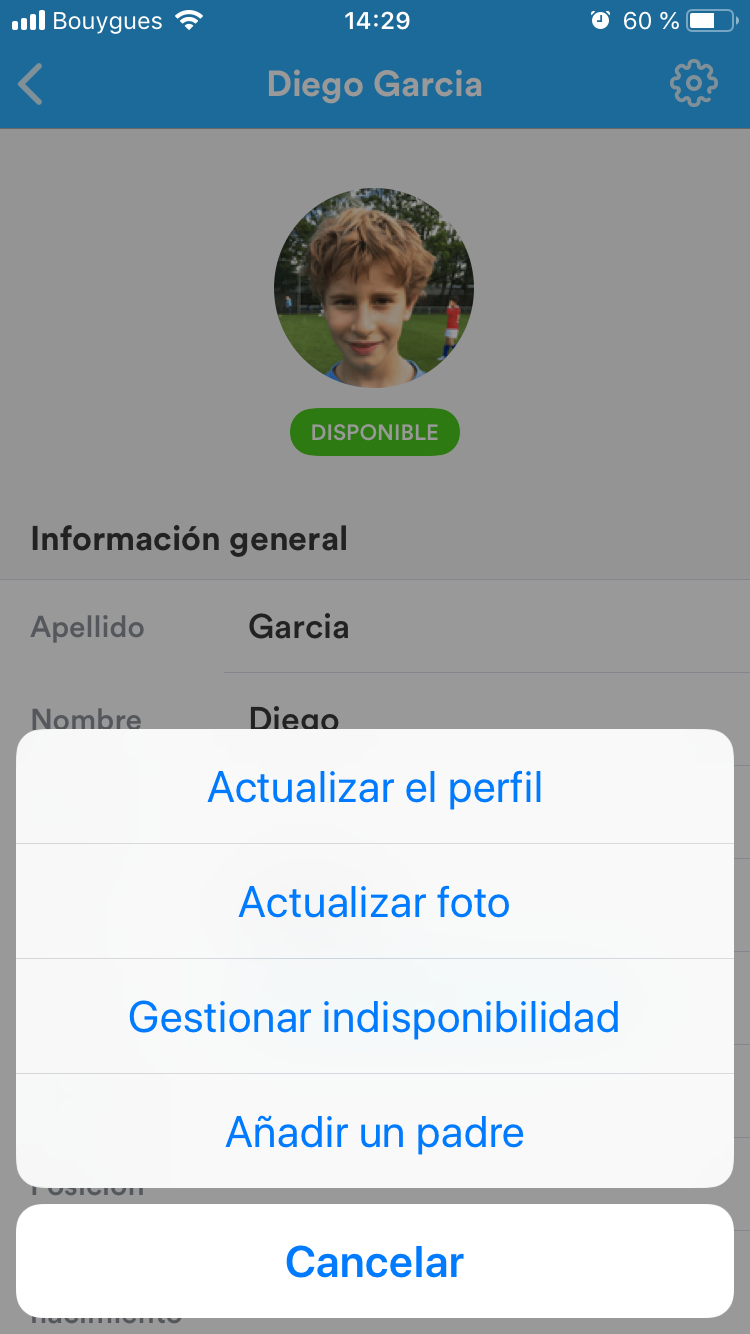
Task: Tap Añadir un padre option
Action: coord(375,1132)
